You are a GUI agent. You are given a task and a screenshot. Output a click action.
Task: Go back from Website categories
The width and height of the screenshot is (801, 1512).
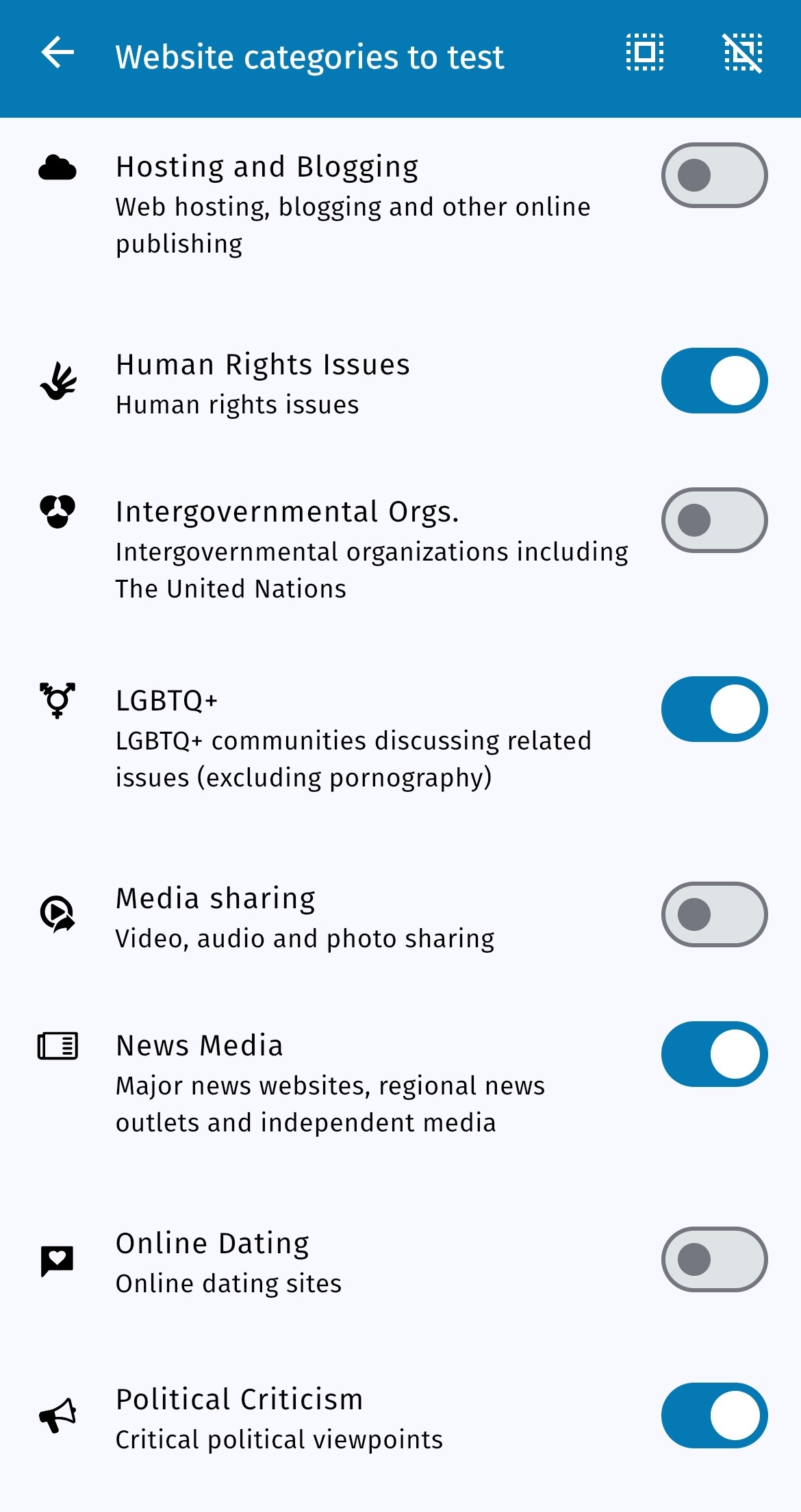[x=58, y=53]
